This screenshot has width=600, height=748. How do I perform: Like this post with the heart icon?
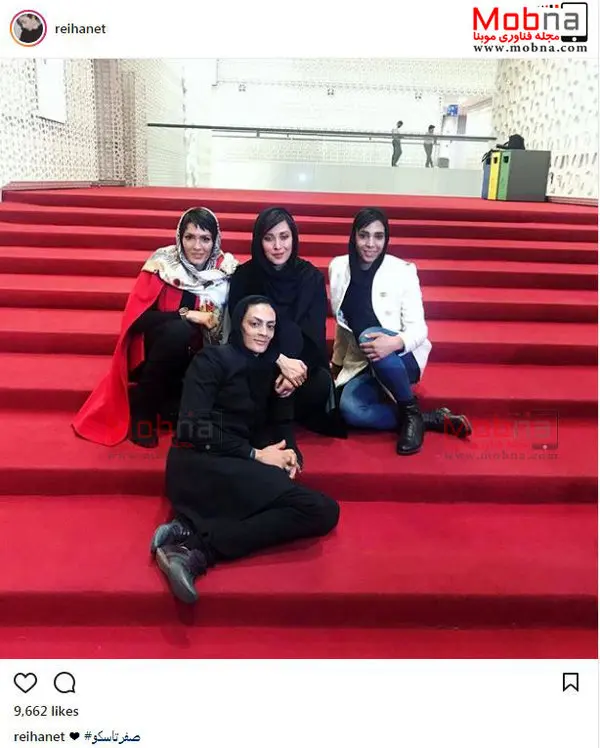25,683
